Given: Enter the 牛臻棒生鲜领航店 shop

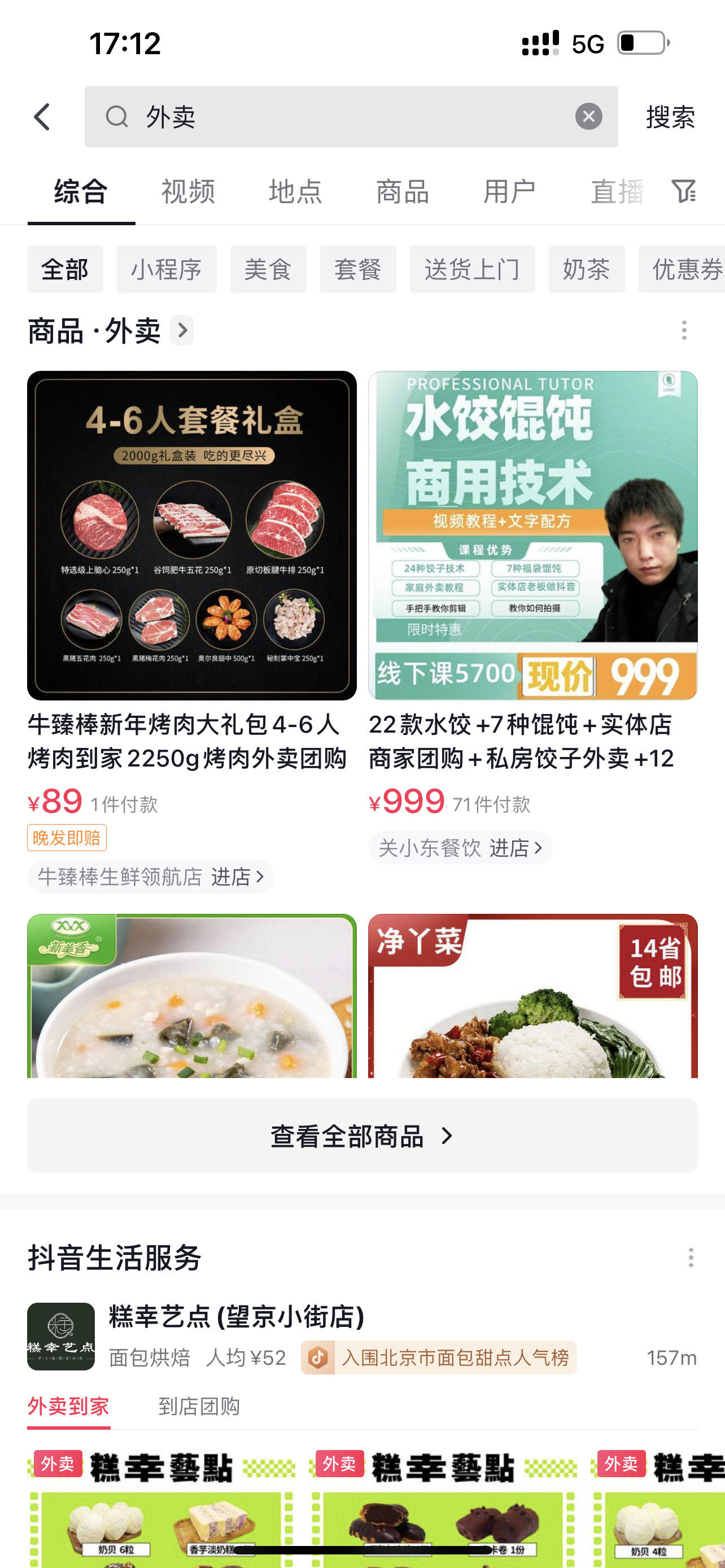Looking at the screenshot, I should tap(150, 877).
